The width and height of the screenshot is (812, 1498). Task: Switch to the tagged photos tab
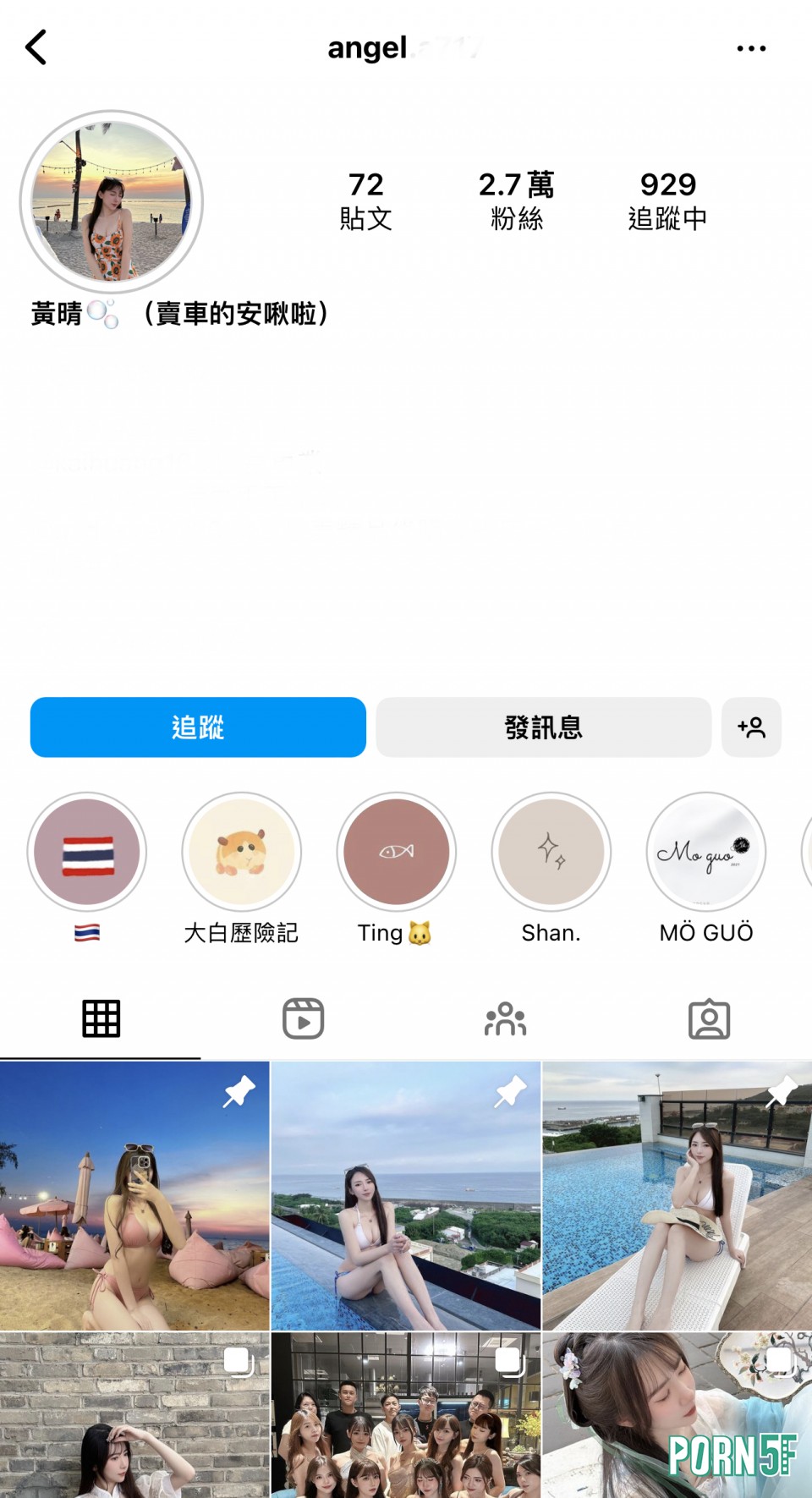(x=709, y=1018)
